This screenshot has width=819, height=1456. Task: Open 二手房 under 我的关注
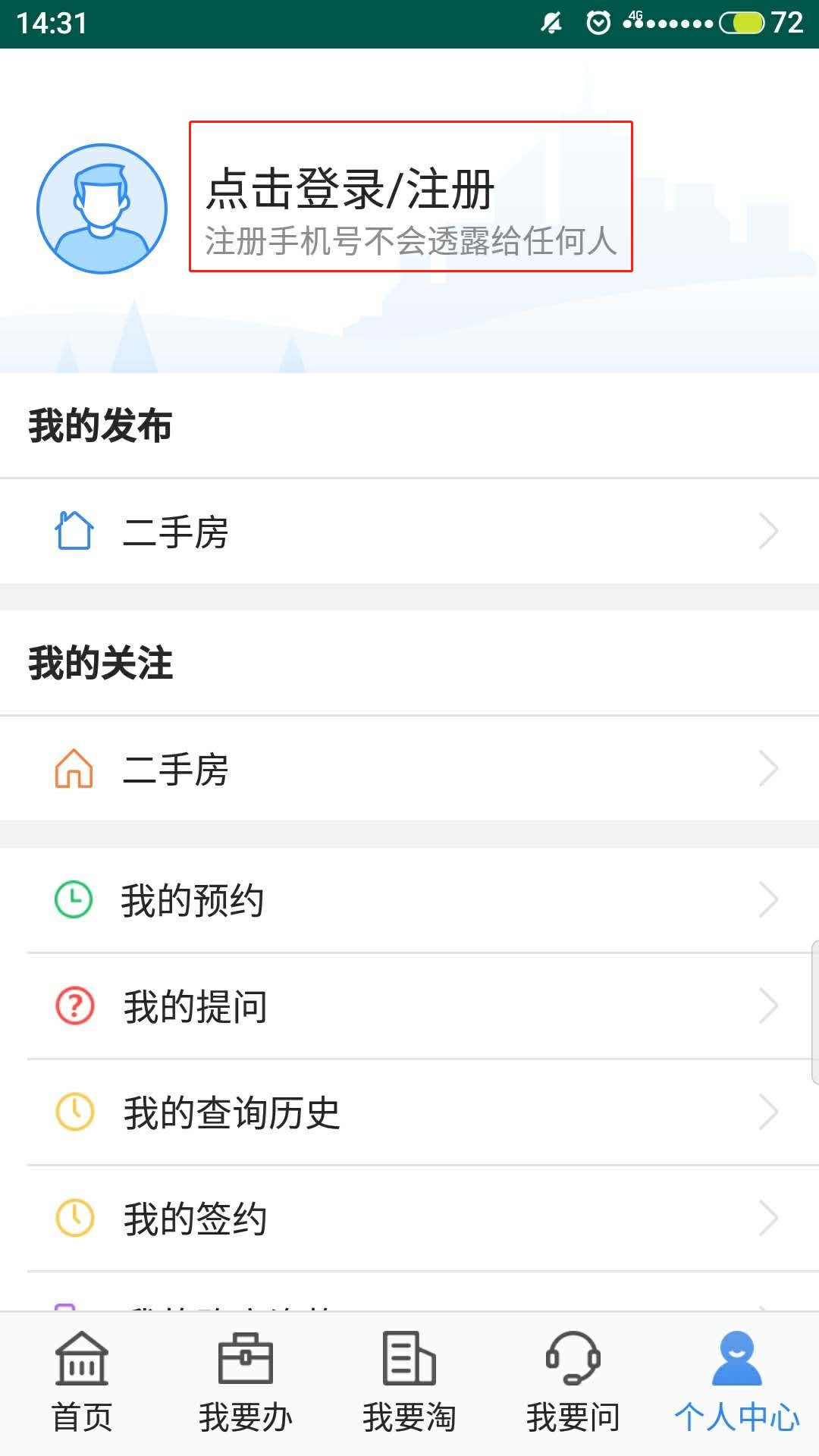[409, 769]
